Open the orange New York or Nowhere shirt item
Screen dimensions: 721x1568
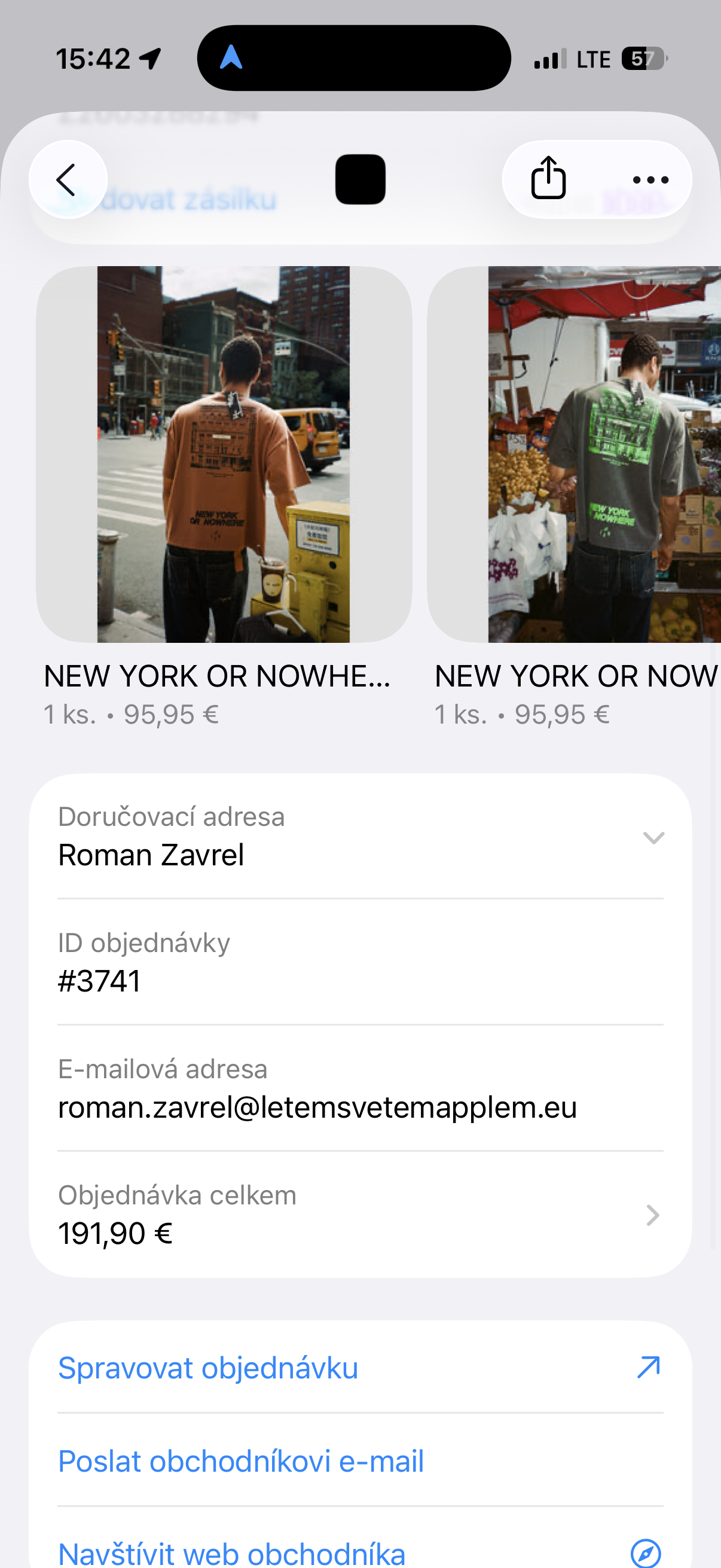tap(224, 454)
